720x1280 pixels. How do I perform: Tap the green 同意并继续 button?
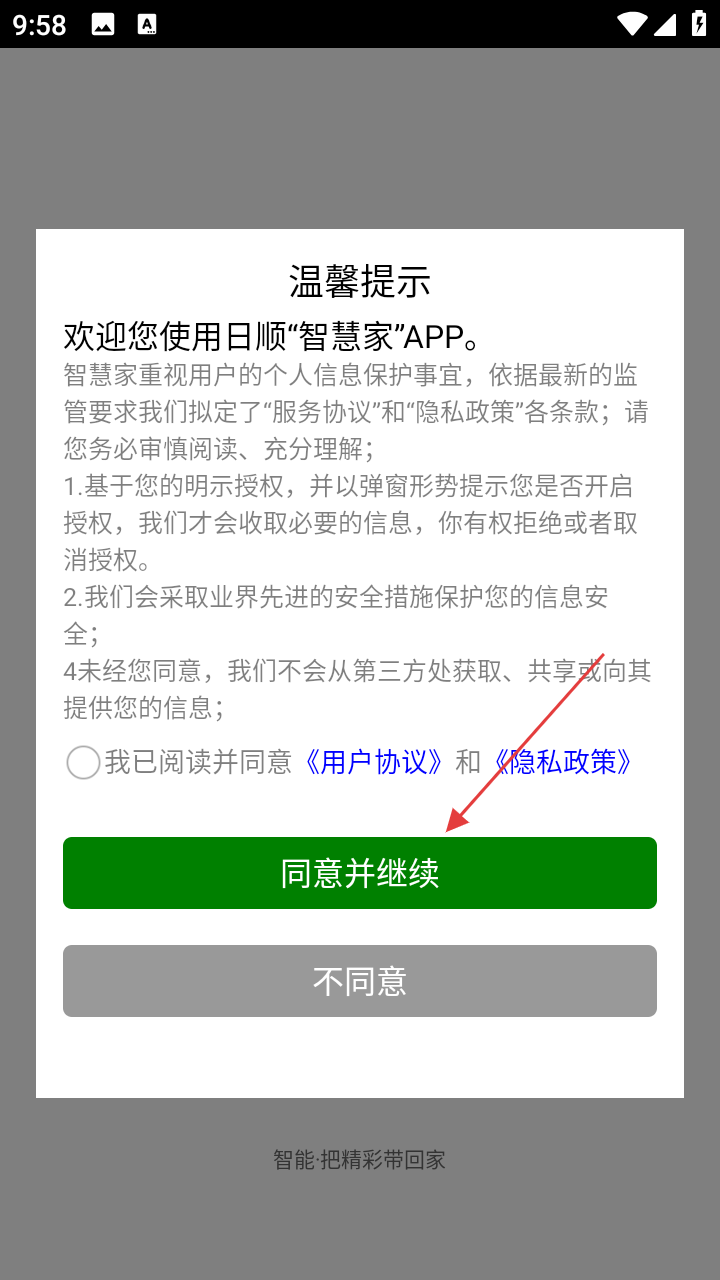point(360,873)
